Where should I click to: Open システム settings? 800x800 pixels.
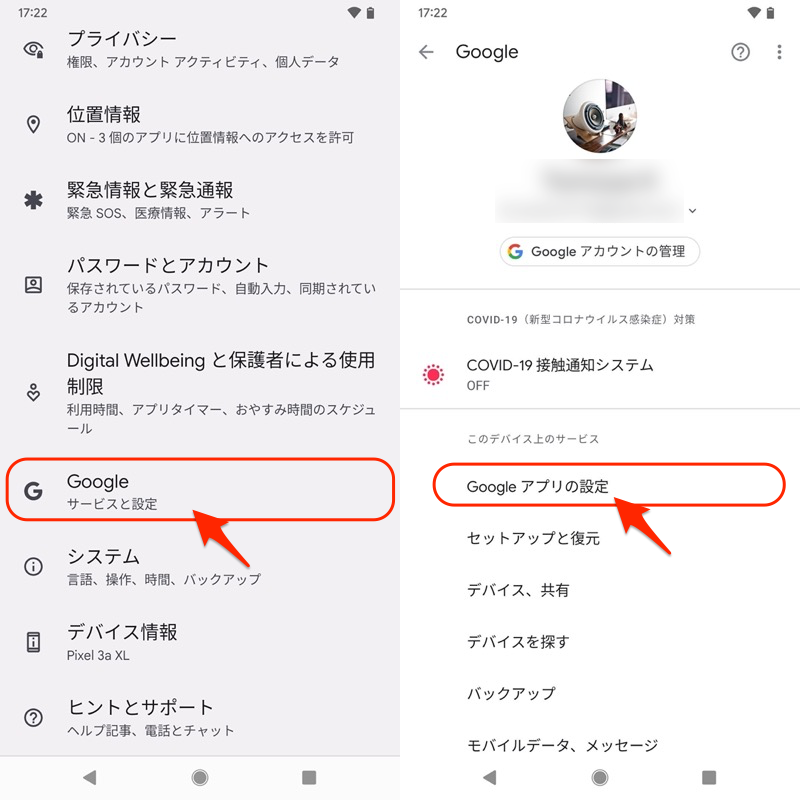[x=200, y=566]
